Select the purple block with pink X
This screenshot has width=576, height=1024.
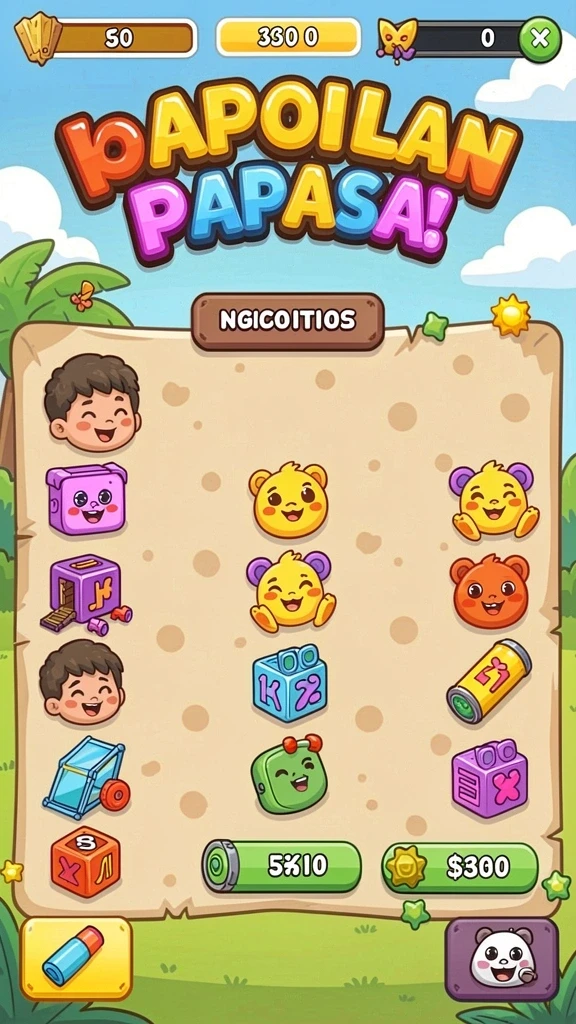[x=490, y=778]
